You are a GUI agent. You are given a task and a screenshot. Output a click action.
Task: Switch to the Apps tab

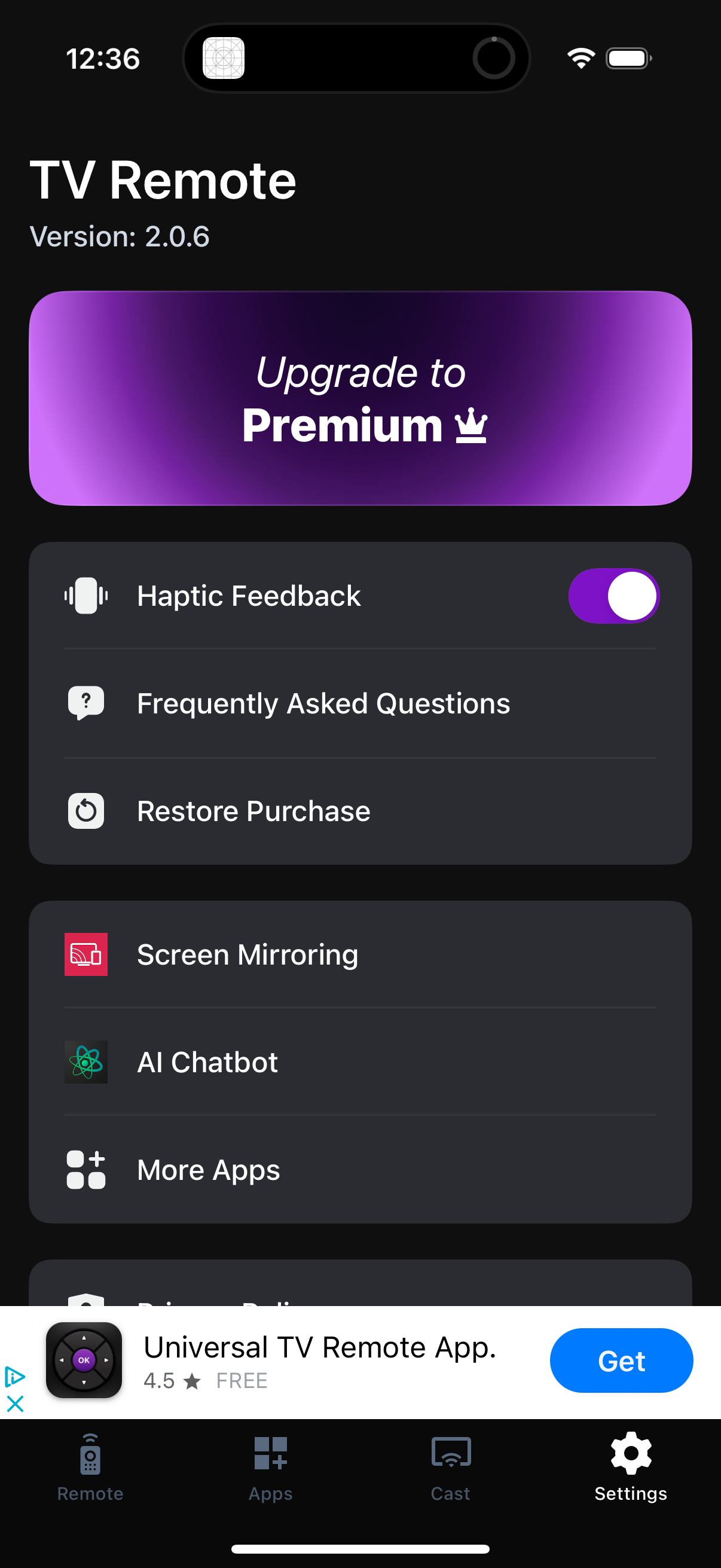pyautogui.click(x=270, y=1473)
